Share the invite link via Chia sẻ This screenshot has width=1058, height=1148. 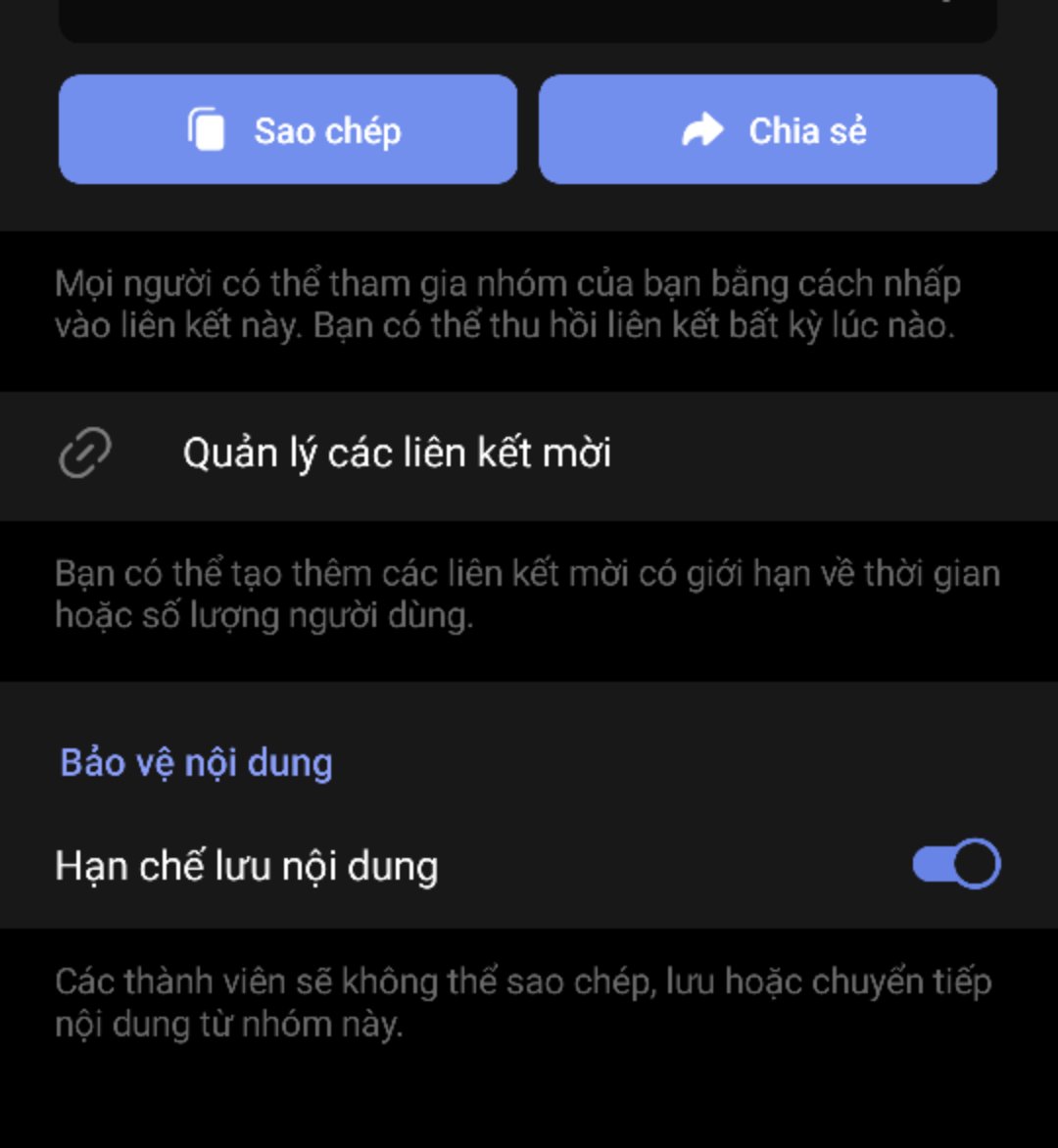click(x=768, y=129)
